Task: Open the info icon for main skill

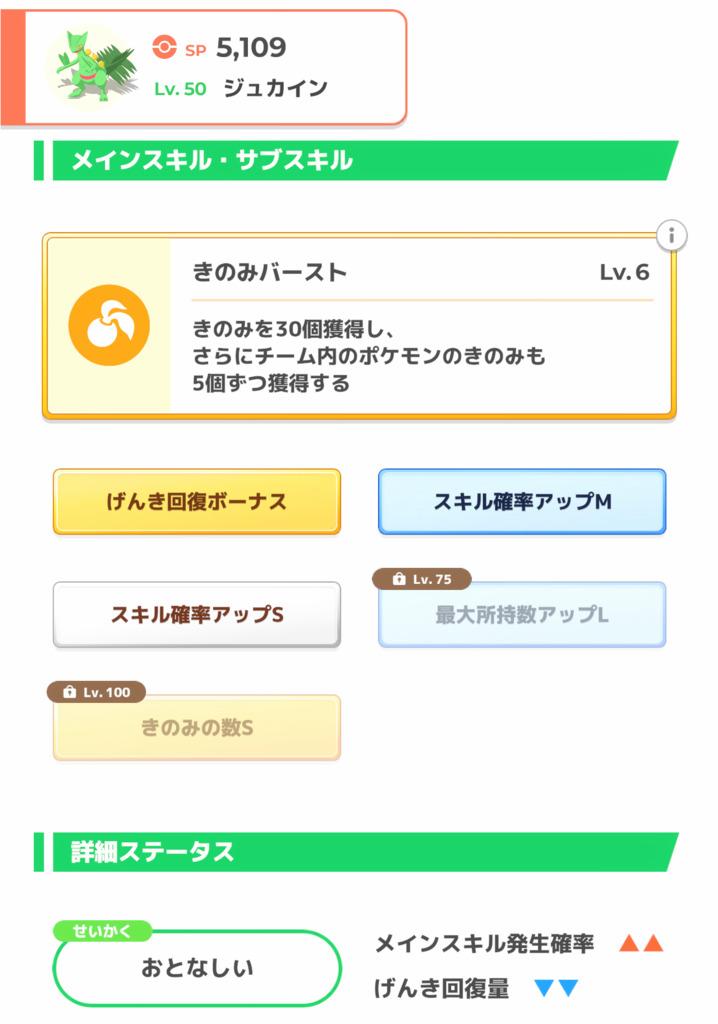Action: (x=672, y=236)
